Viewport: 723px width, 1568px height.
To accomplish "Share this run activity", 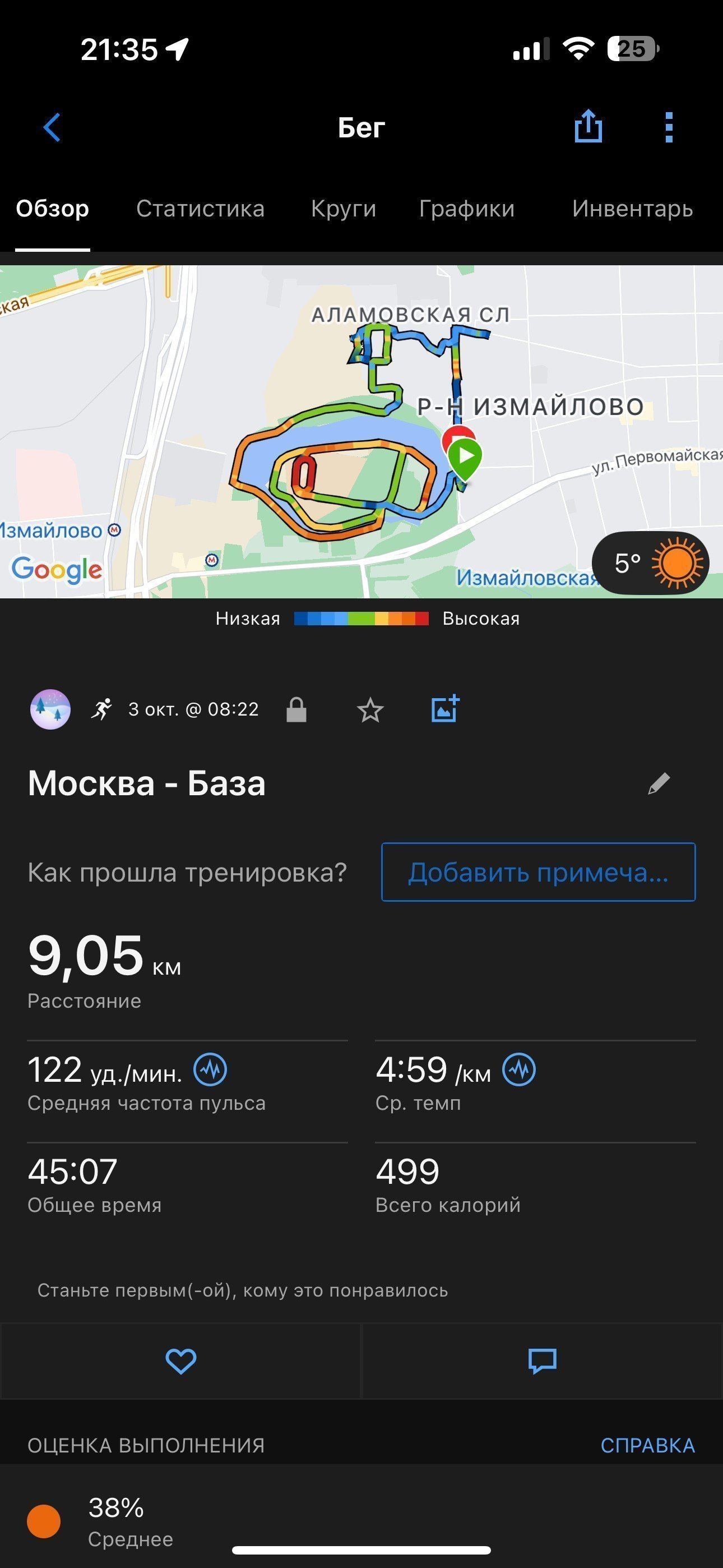I will (x=588, y=126).
